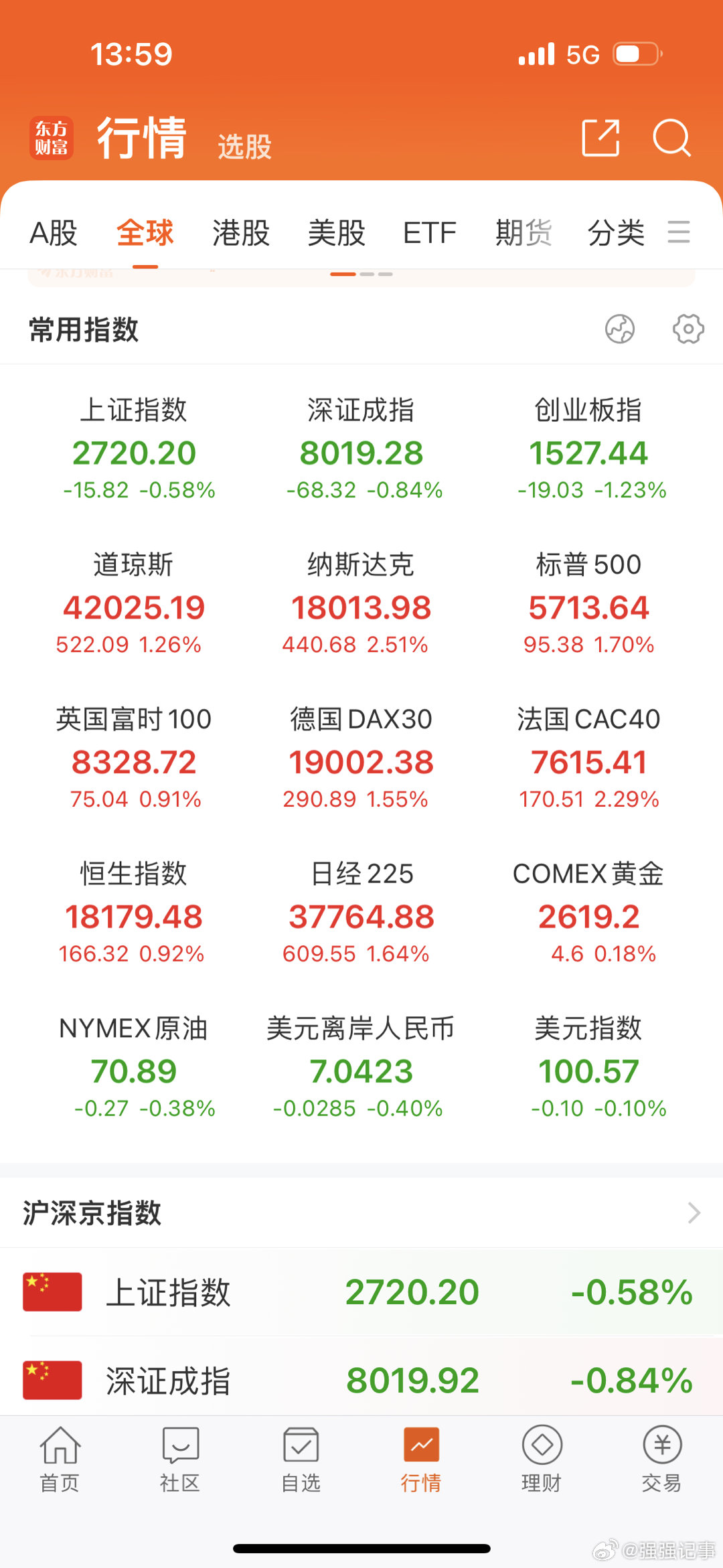The width and height of the screenshot is (723, 1568).
Task: Open the search magnifier icon
Action: point(671,138)
